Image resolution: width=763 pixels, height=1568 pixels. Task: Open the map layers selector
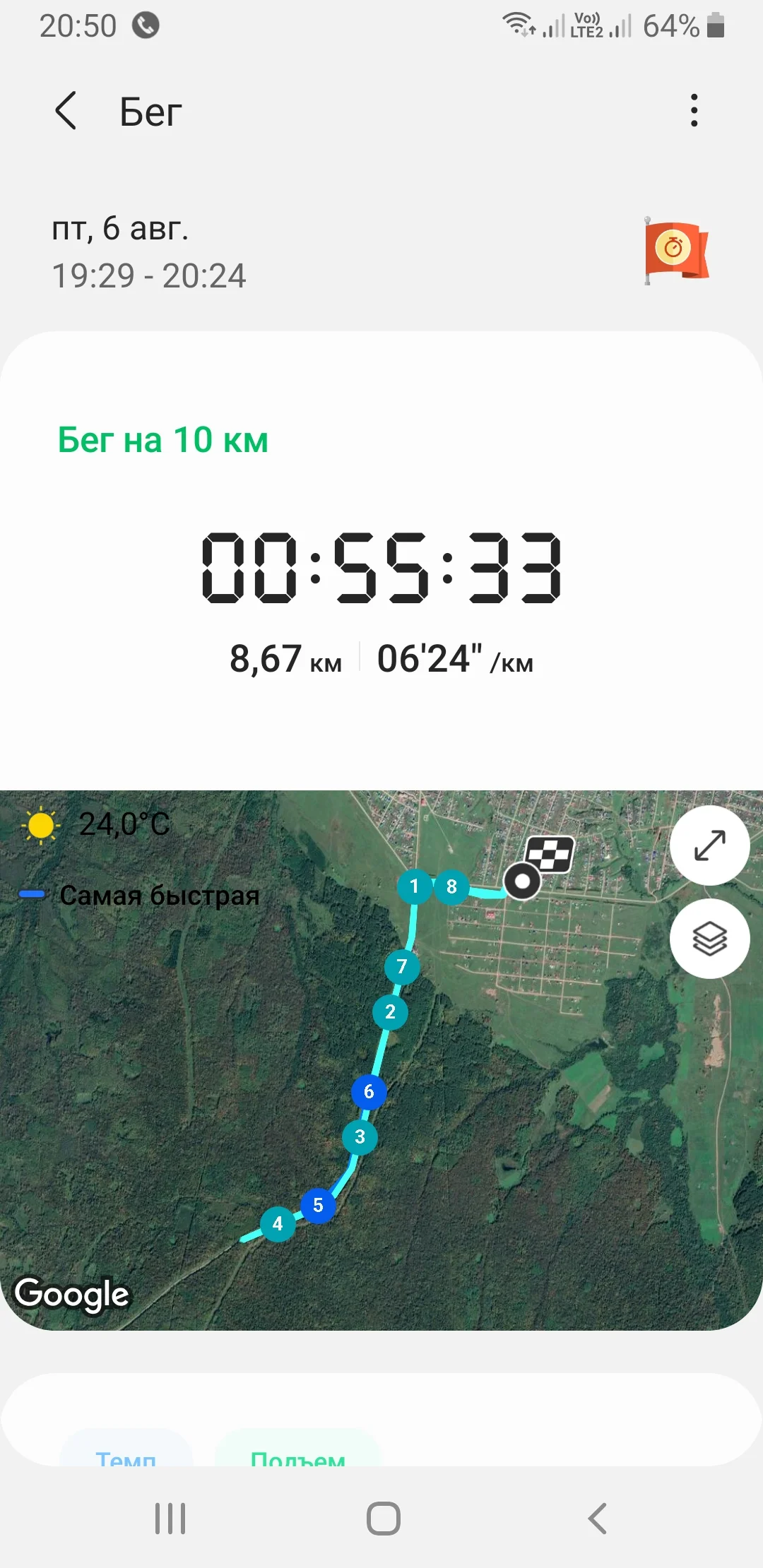point(709,939)
